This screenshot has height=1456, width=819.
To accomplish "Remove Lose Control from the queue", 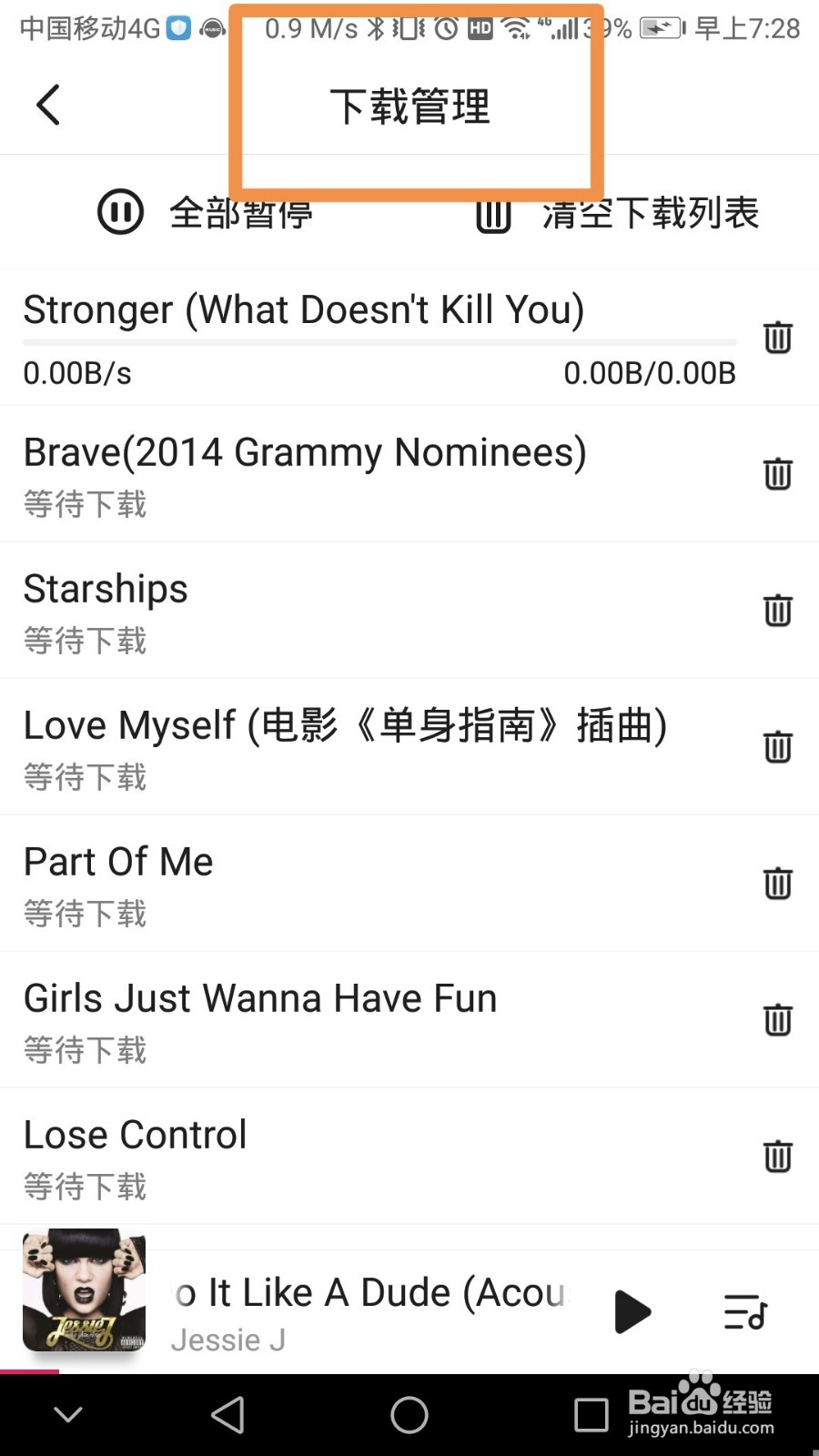I will pos(777,1157).
